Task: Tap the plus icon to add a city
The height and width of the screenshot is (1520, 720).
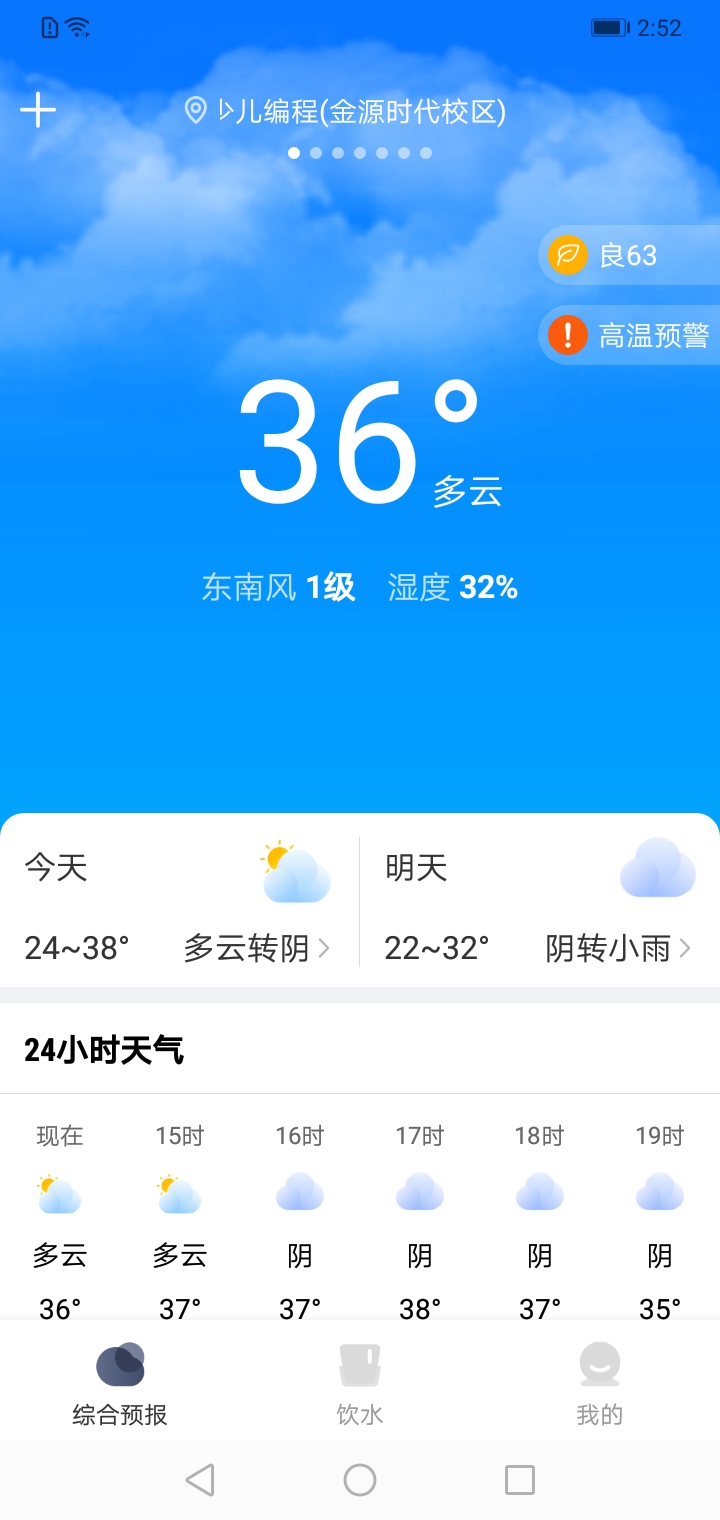Action: point(37,110)
